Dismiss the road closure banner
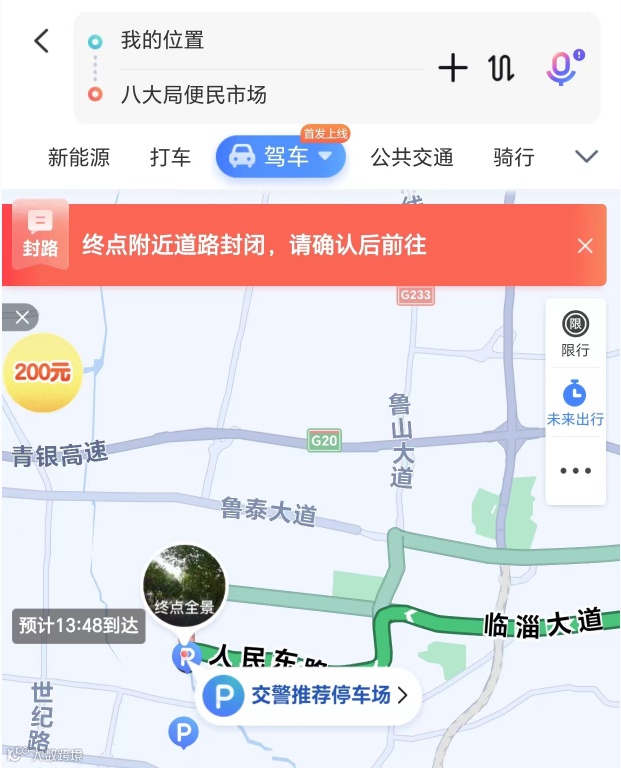The height and width of the screenshot is (768, 621). pos(585,245)
